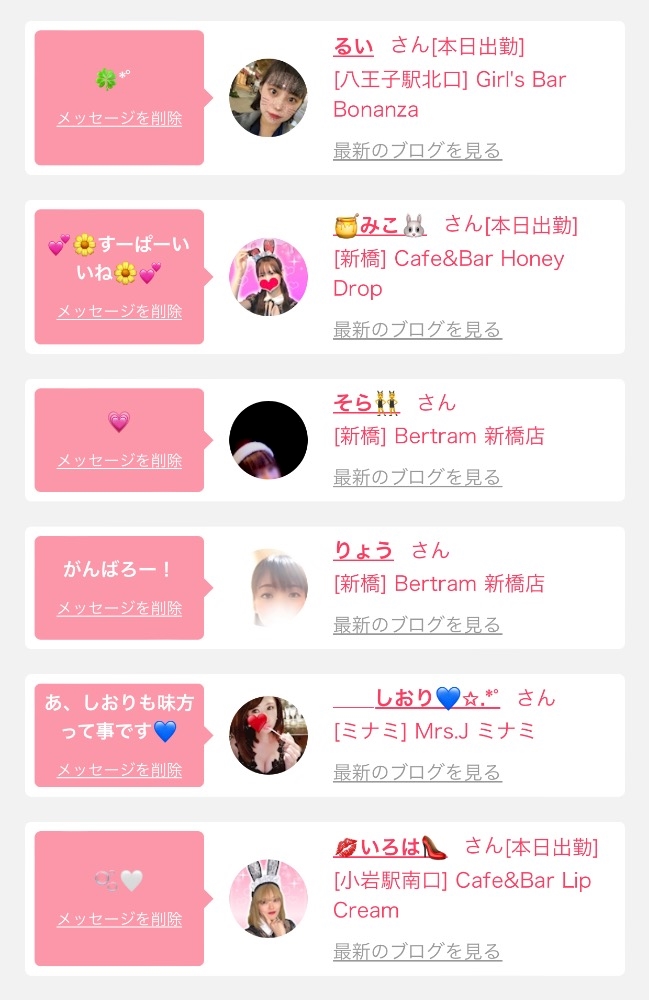Delete the message sent to いろは
Image resolution: width=649 pixels, height=1000 pixels.
(x=119, y=919)
